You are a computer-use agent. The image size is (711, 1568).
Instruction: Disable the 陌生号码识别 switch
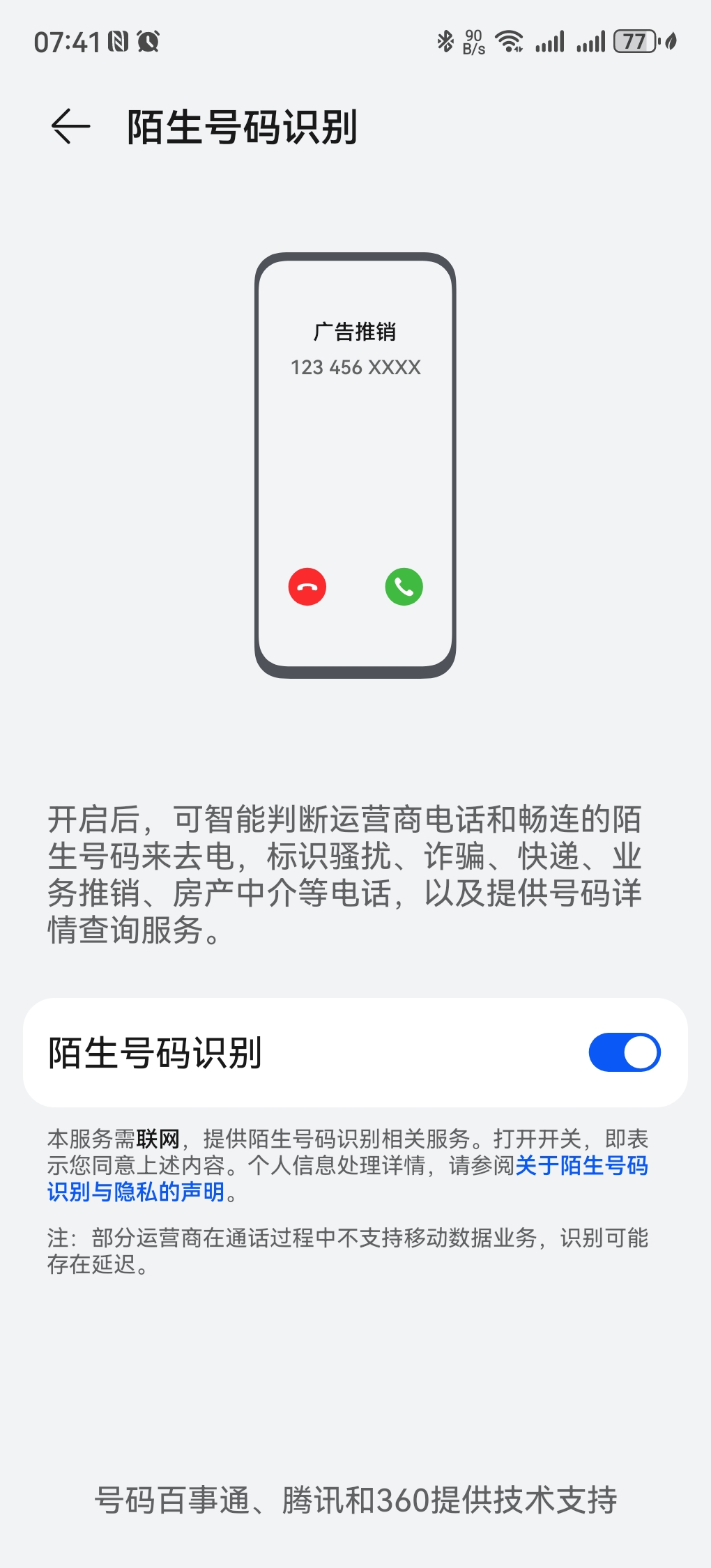pos(626,1052)
